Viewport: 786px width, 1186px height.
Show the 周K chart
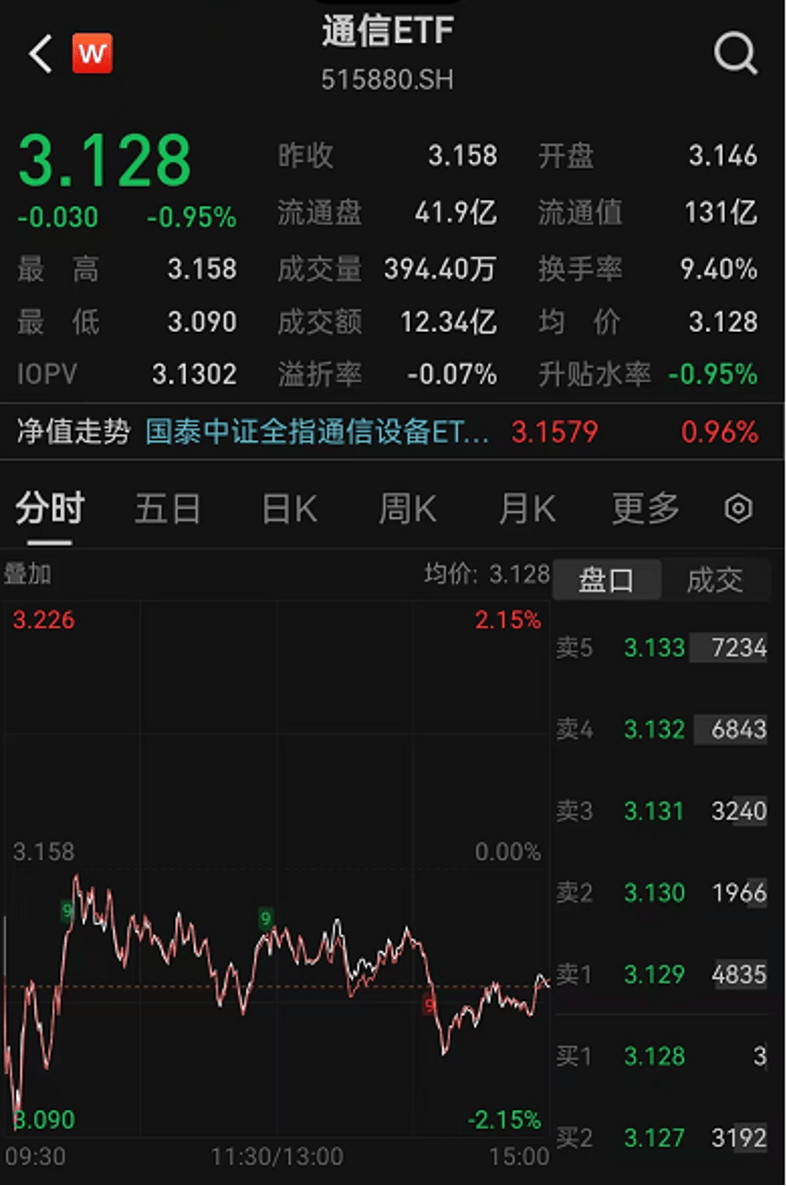(407, 509)
